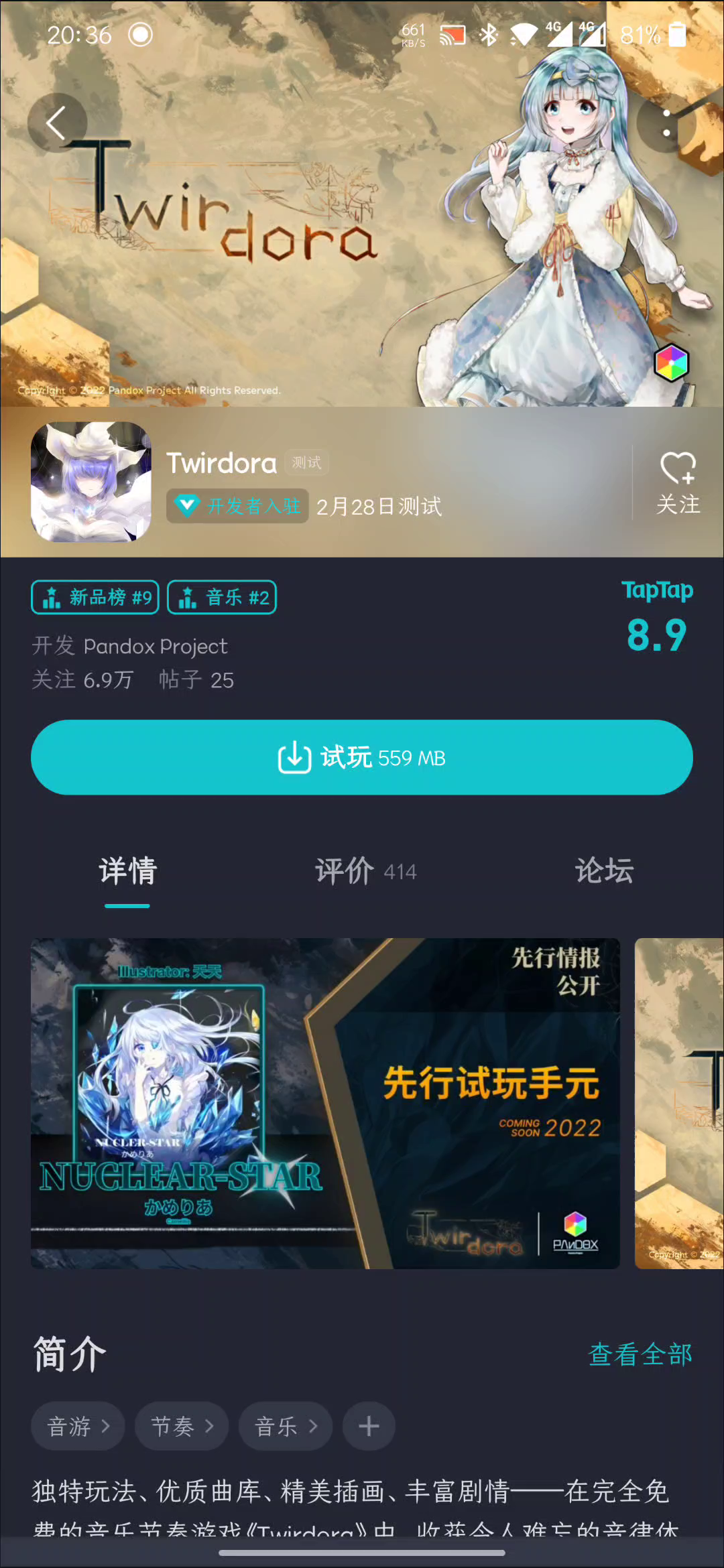Tap the 开发者入驻 developer badge
This screenshot has height=1568, width=724.
(238, 506)
